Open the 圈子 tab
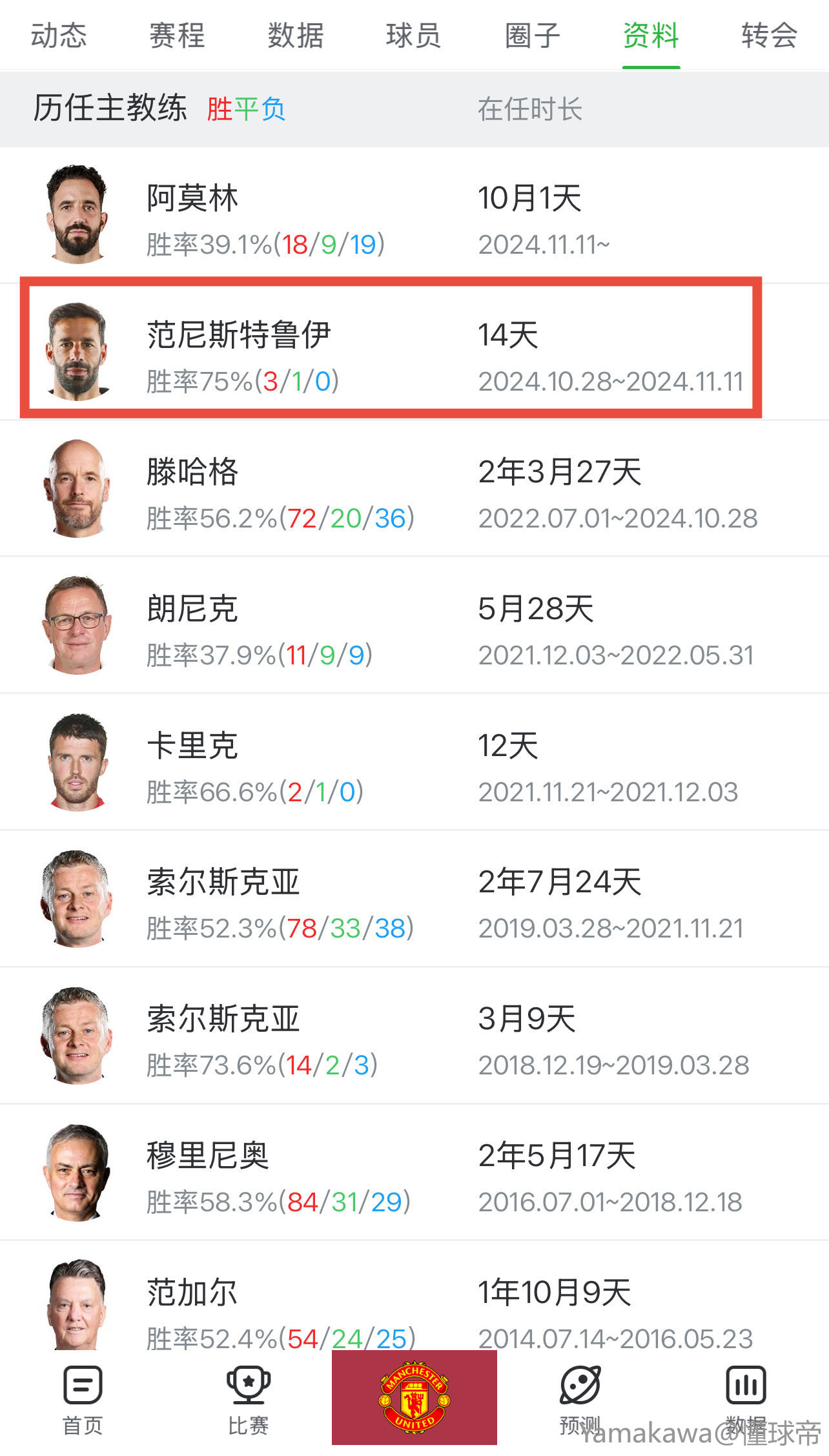829x1456 pixels. pyautogui.click(x=532, y=36)
